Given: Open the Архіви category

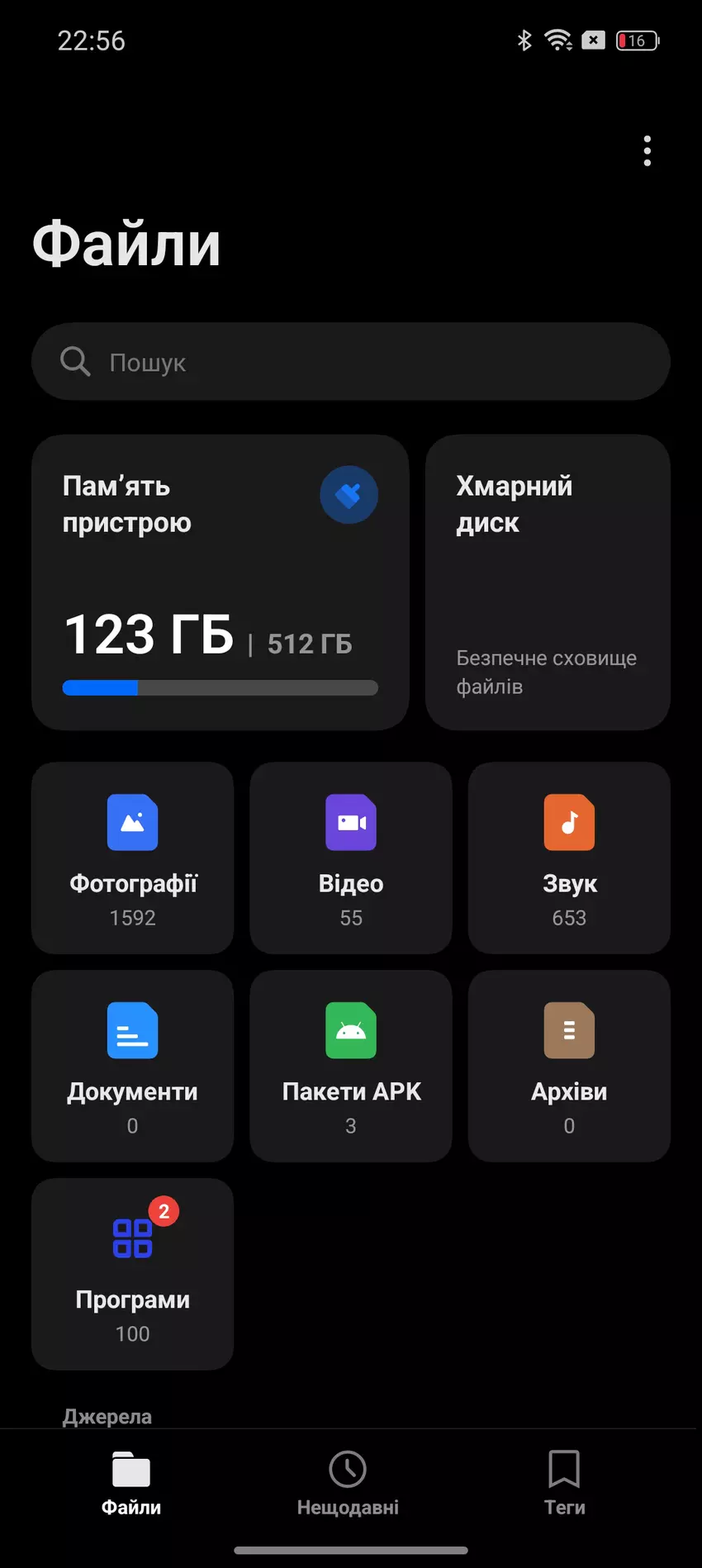Looking at the screenshot, I should coord(569,1066).
